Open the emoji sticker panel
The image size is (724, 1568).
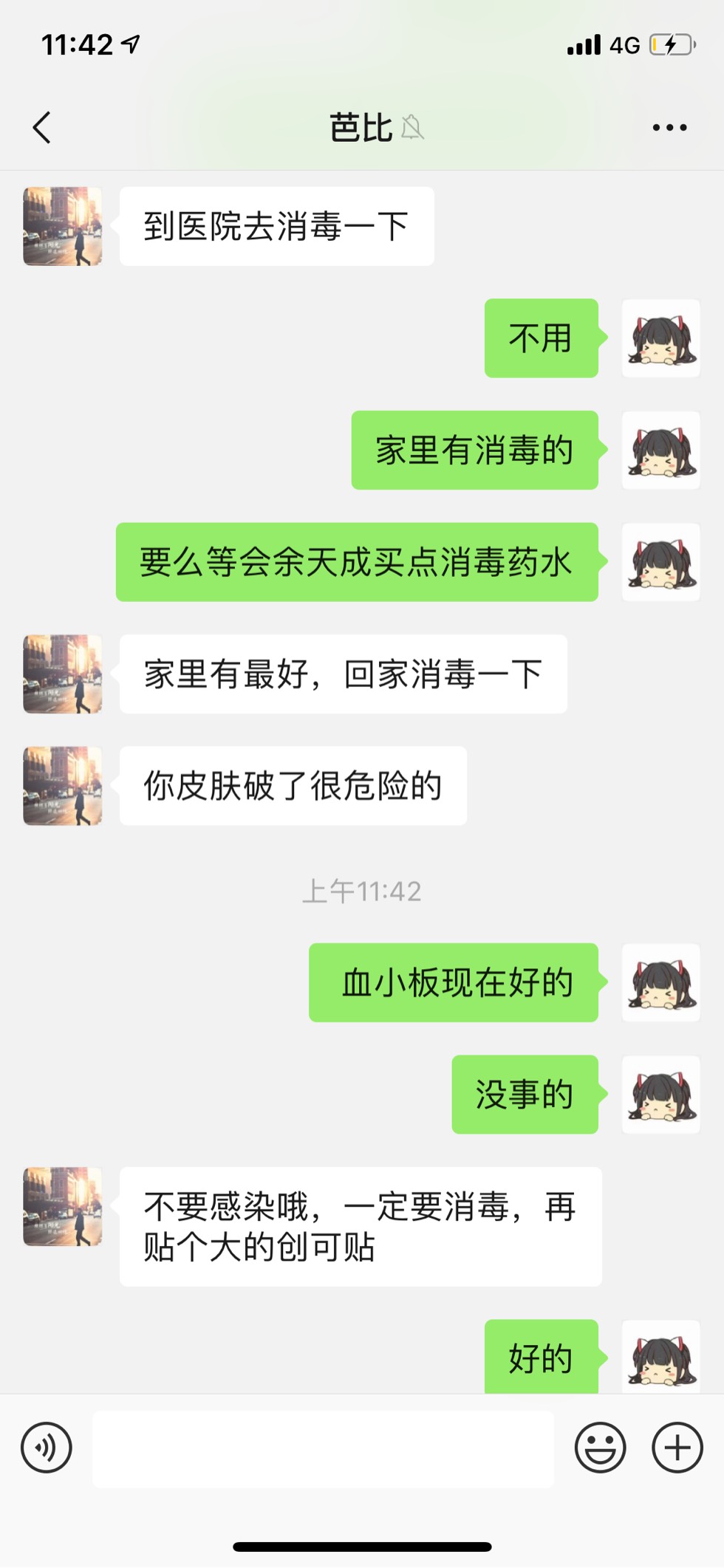pyautogui.click(x=600, y=1448)
